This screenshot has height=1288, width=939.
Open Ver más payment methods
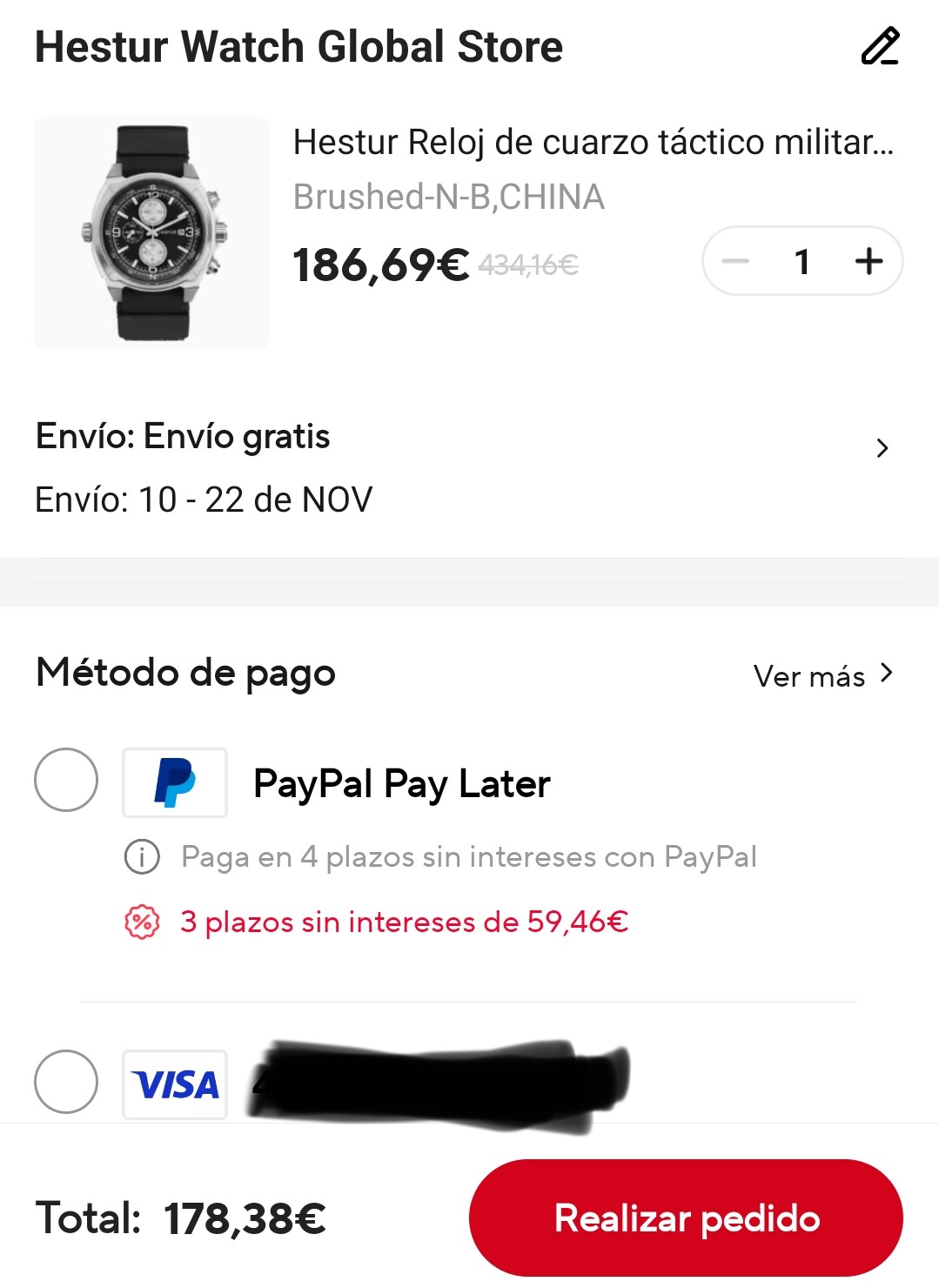pos(822,675)
